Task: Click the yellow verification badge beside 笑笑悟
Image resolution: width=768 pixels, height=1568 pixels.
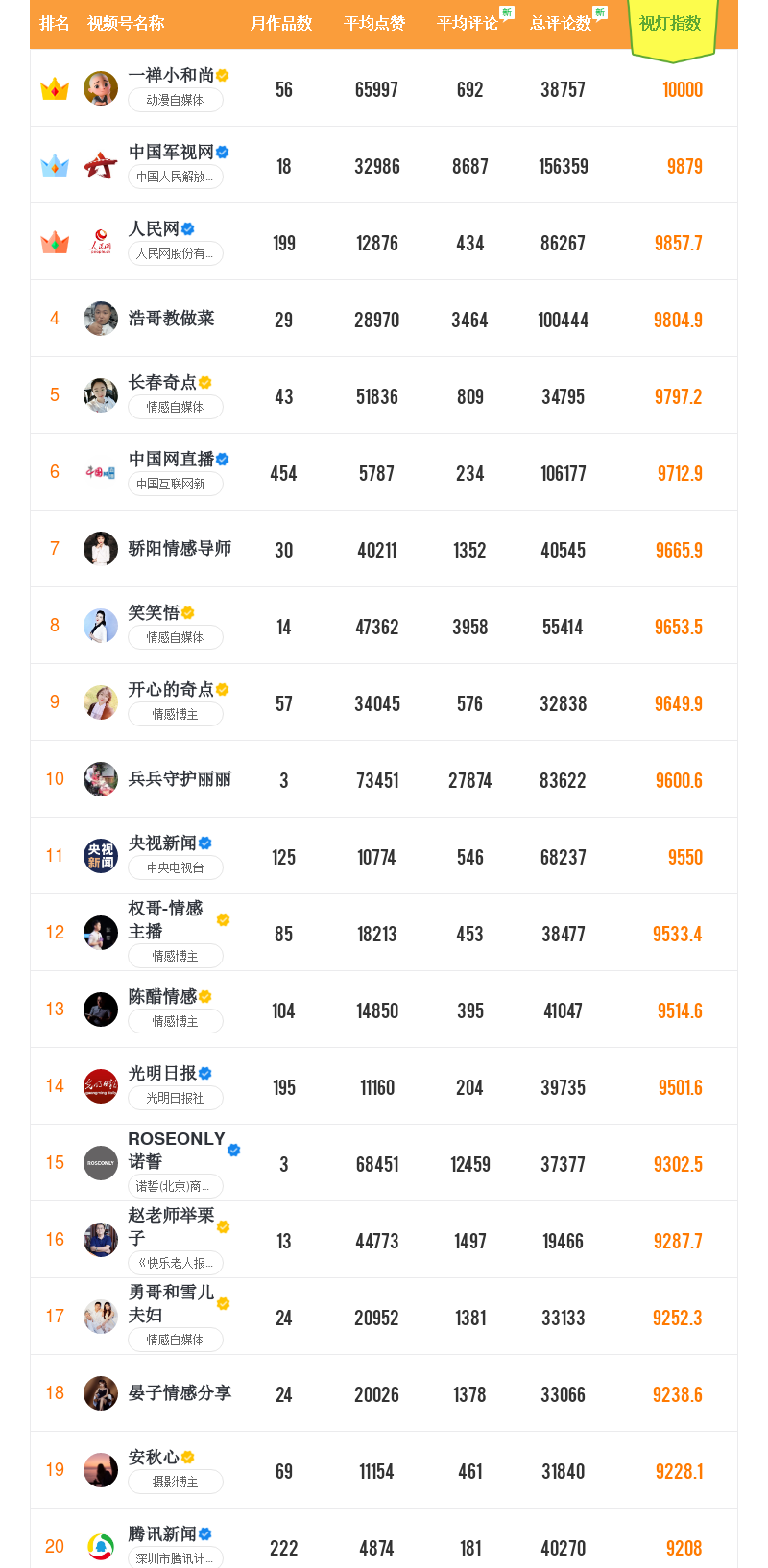Action: (188, 612)
